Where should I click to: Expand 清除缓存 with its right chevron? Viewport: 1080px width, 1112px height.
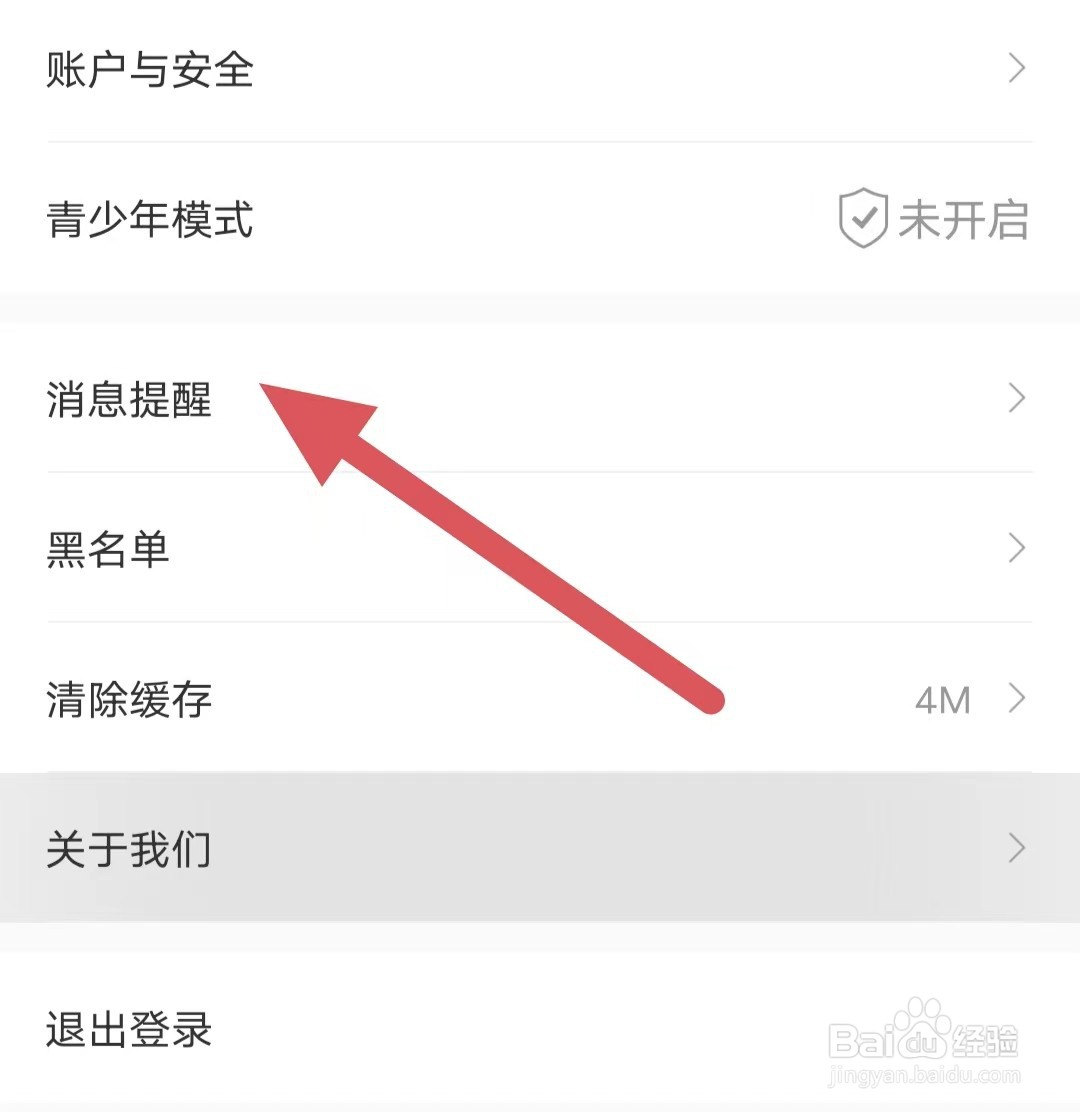[1017, 698]
